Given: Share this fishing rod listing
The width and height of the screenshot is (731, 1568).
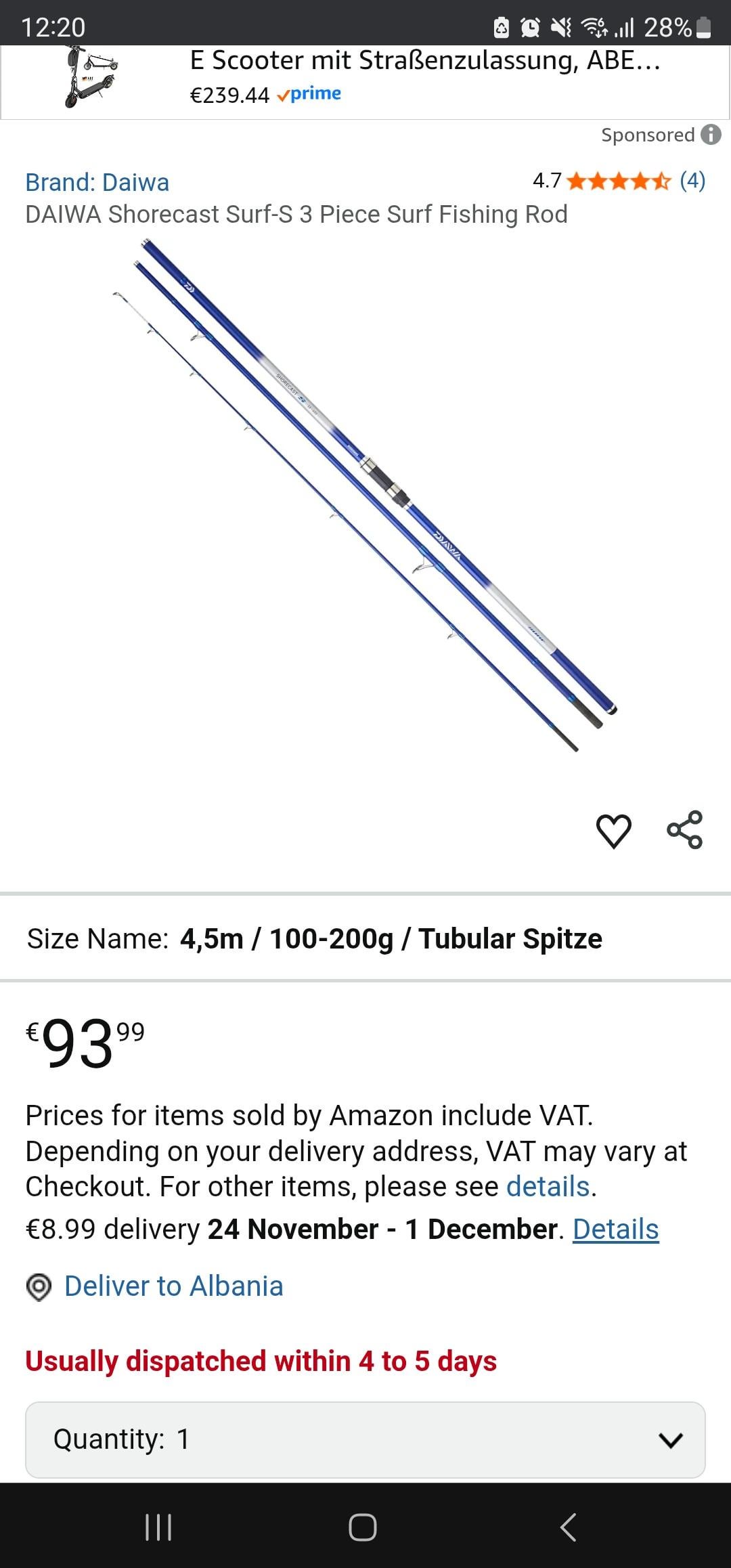Looking at the screenshot, I should point(685,829).
